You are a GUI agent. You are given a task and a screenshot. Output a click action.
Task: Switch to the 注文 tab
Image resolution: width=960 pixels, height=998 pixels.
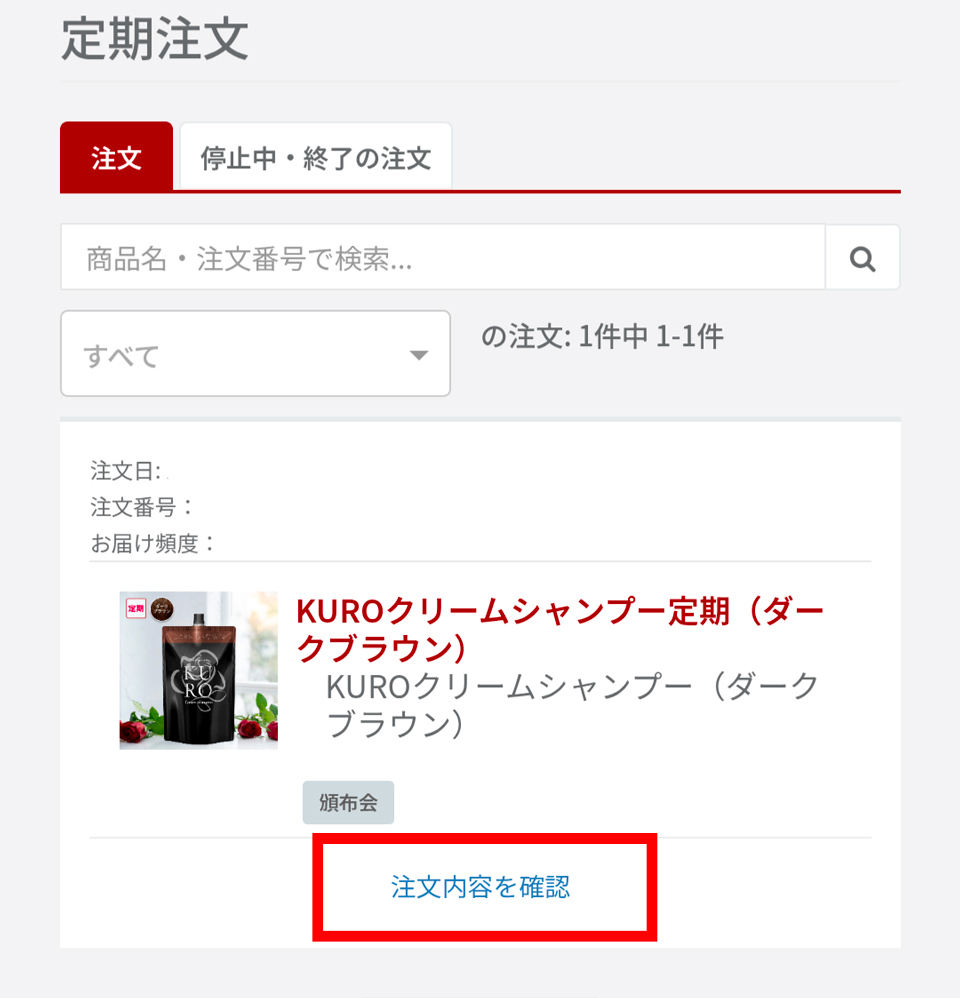point(116,158)
